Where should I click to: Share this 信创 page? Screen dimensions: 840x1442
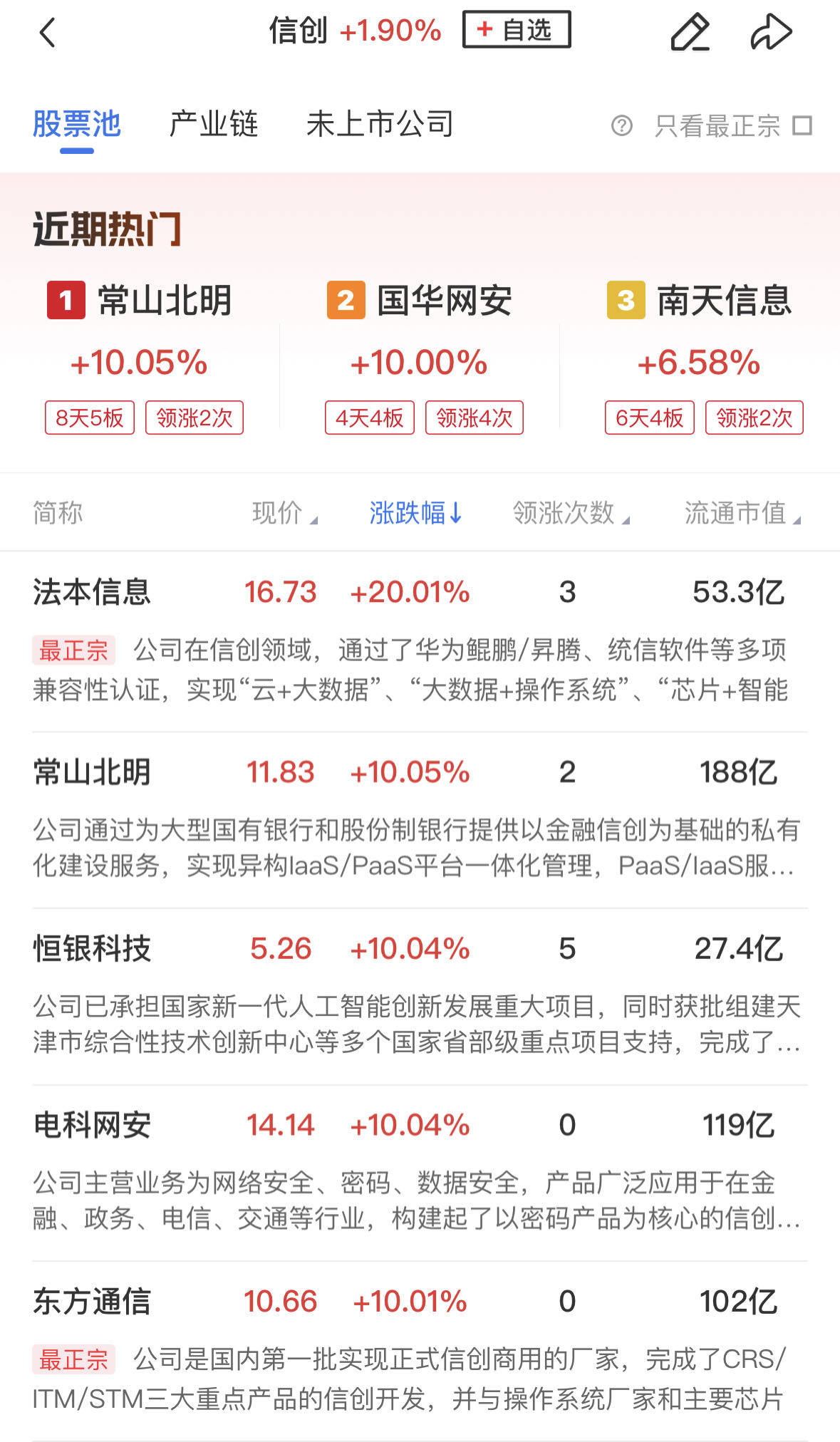(x=772, y=32)
